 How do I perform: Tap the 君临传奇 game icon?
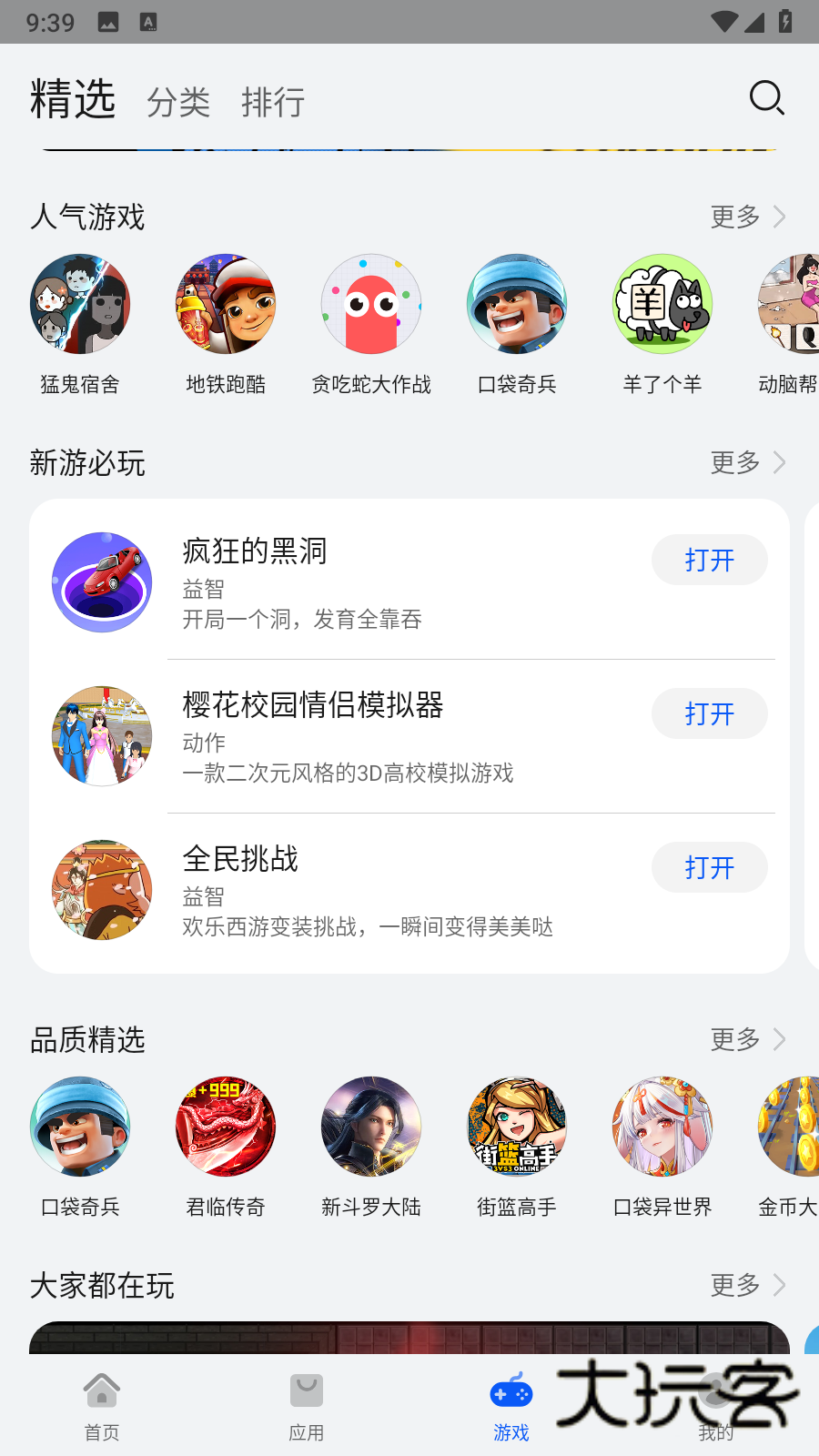(x=226, y=1127)
